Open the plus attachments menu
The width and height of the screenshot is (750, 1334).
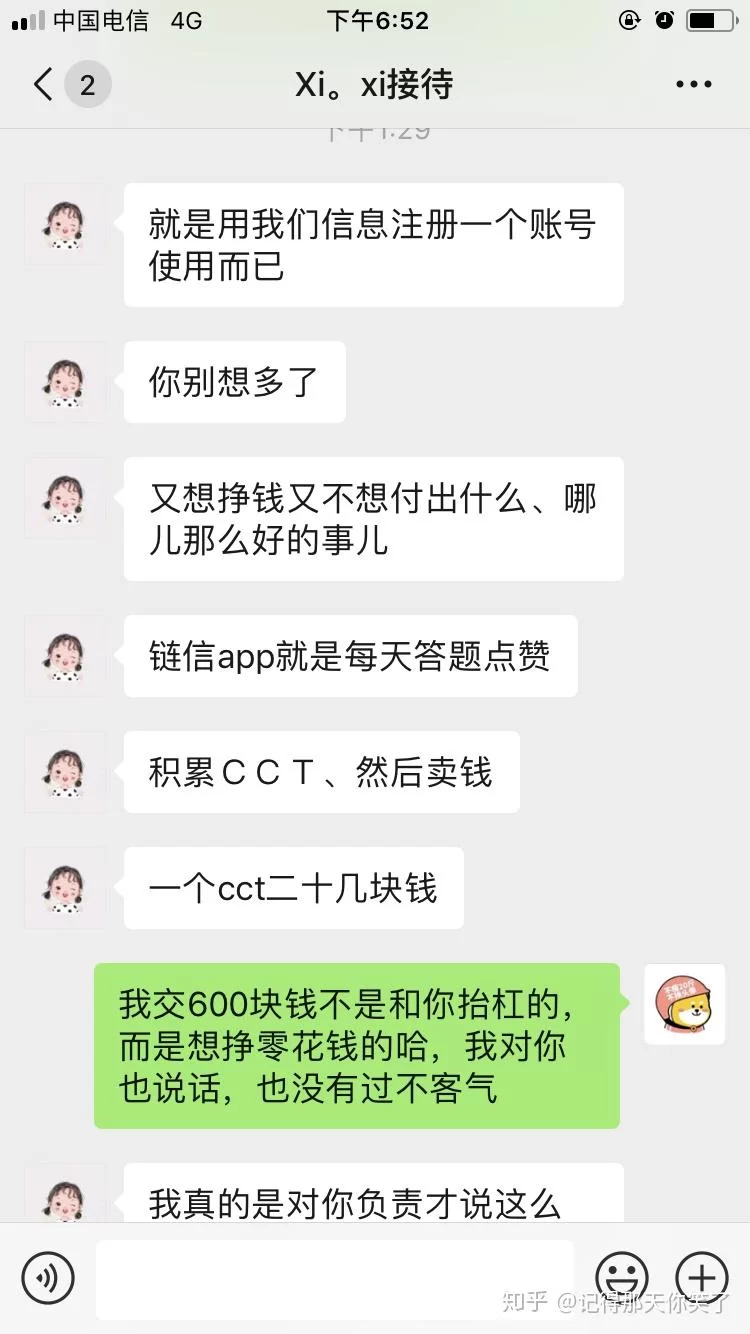tap(702, 1277)
